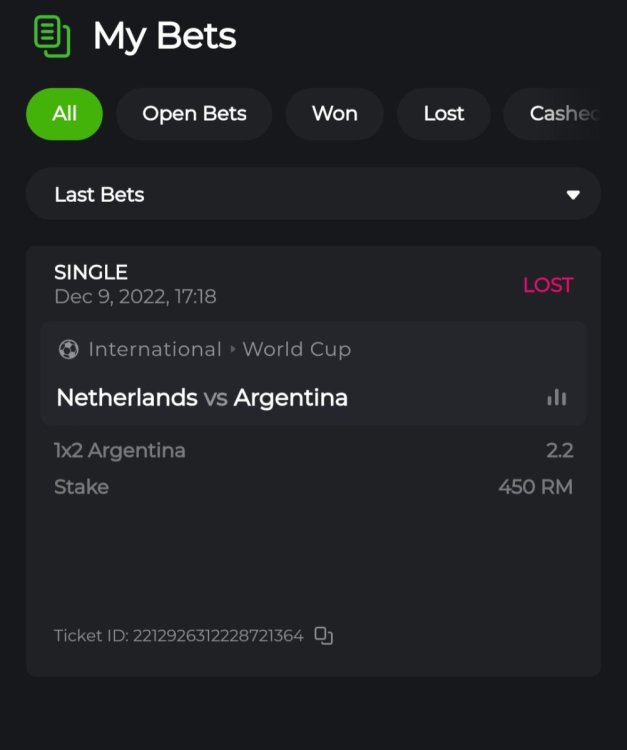Screen dimensions: 627x750
Task: Switch to the Cashed out filter
Action: pyautogui.click(x=562, y=114)
